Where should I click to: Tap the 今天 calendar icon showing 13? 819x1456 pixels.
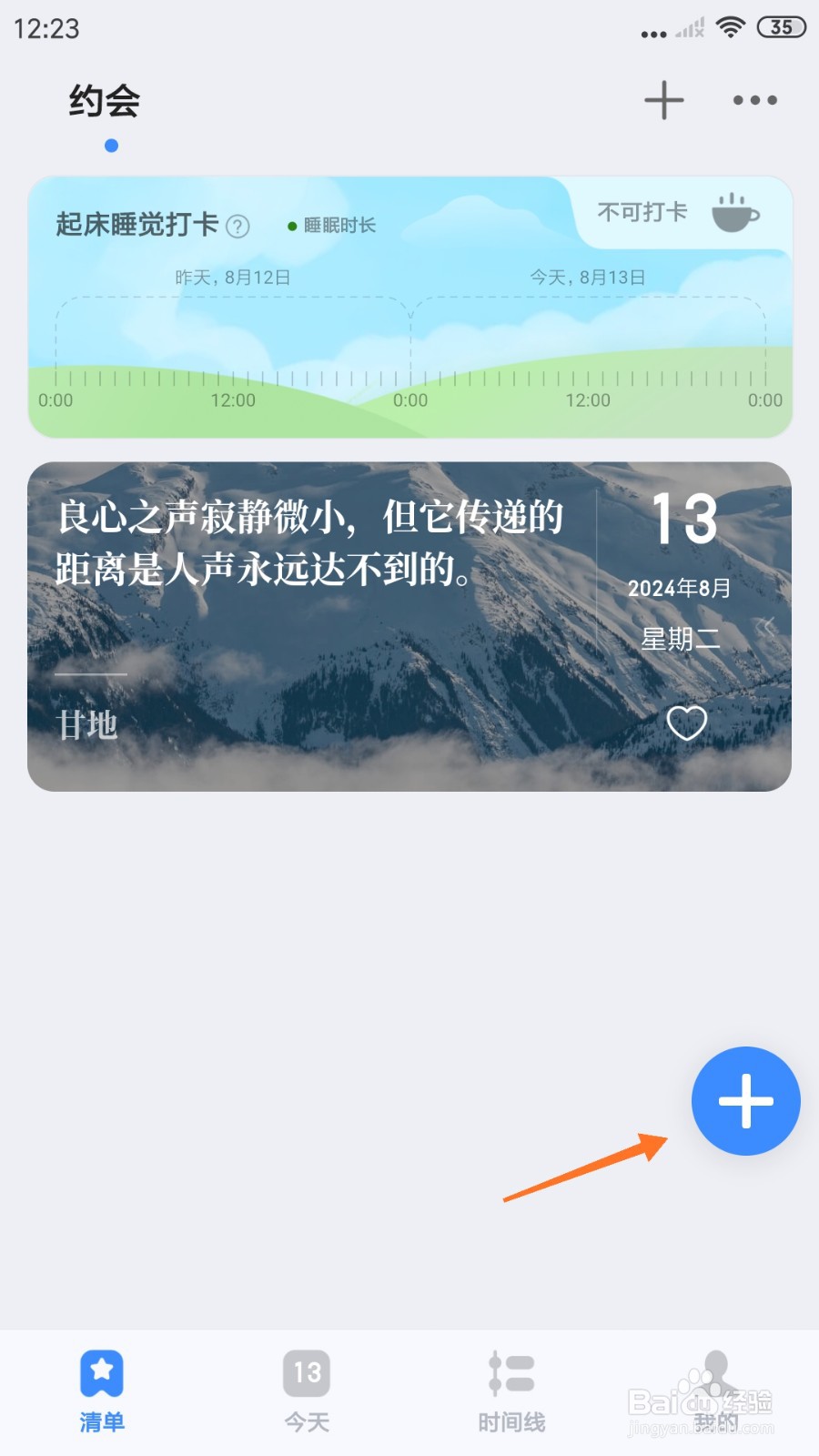(x=307, y=1371)
